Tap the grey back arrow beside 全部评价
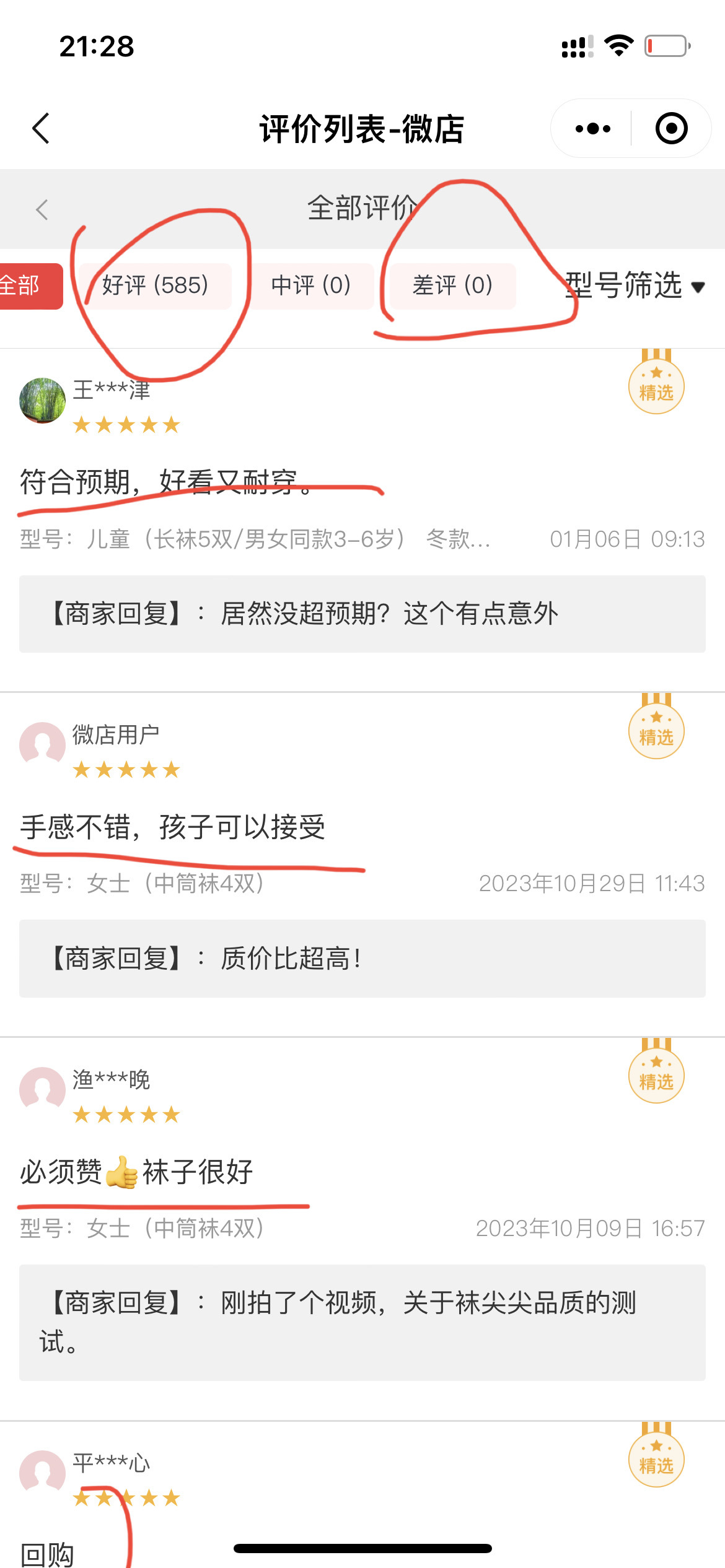The image size is (725, 1568). 42,210
